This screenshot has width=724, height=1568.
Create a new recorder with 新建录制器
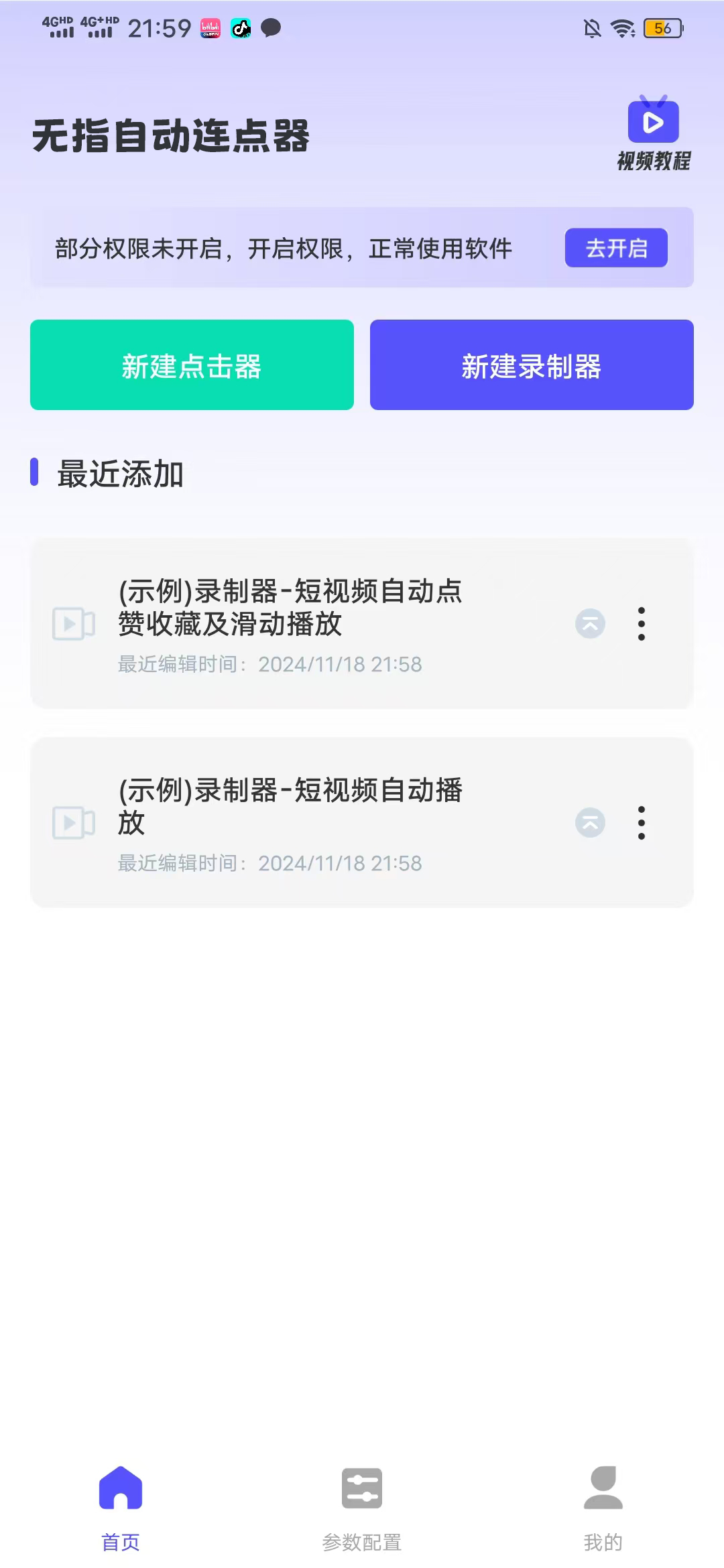point(532,365)
